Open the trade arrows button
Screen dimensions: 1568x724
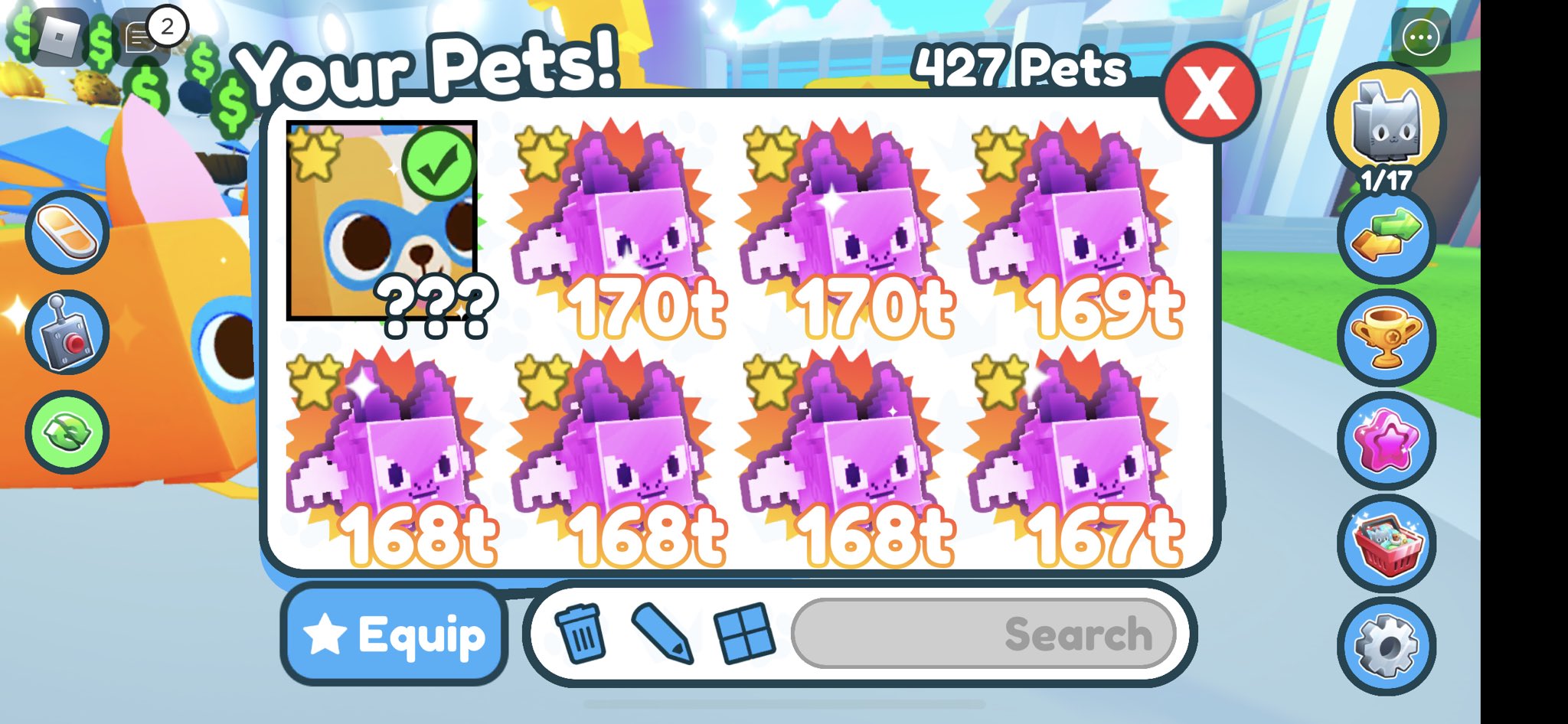tap(1387, 236)
